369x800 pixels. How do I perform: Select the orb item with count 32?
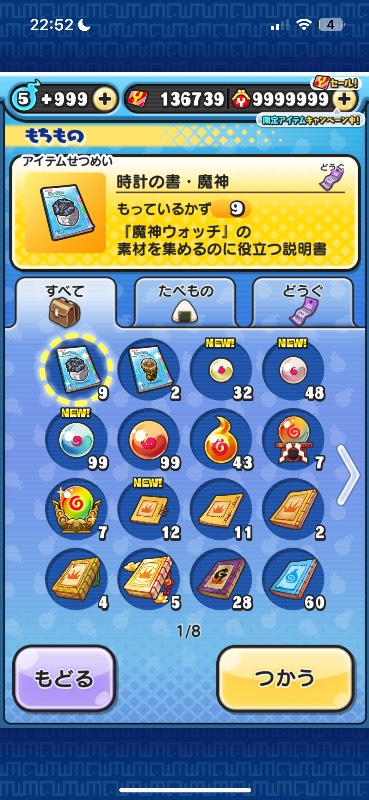click(x=222, y=370)
